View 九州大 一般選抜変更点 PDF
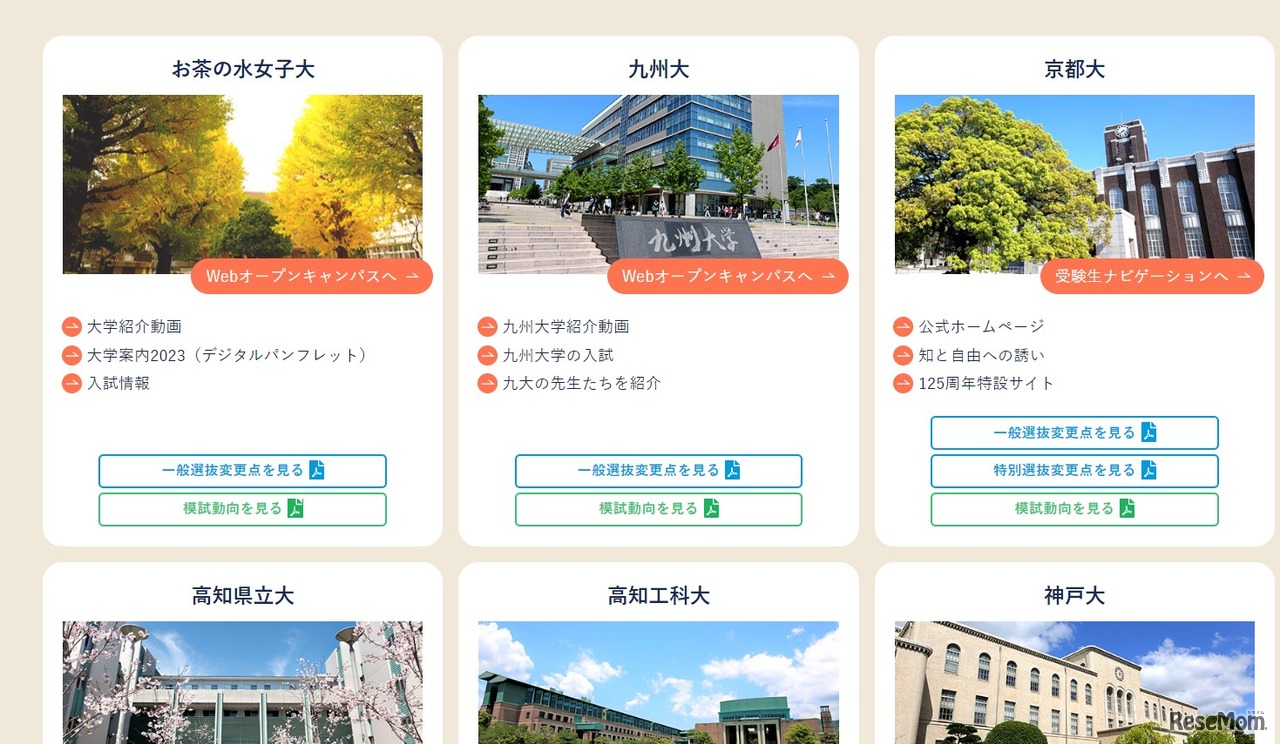The width and height of the screenshot is (1280, 744). (x=658, y=471)
